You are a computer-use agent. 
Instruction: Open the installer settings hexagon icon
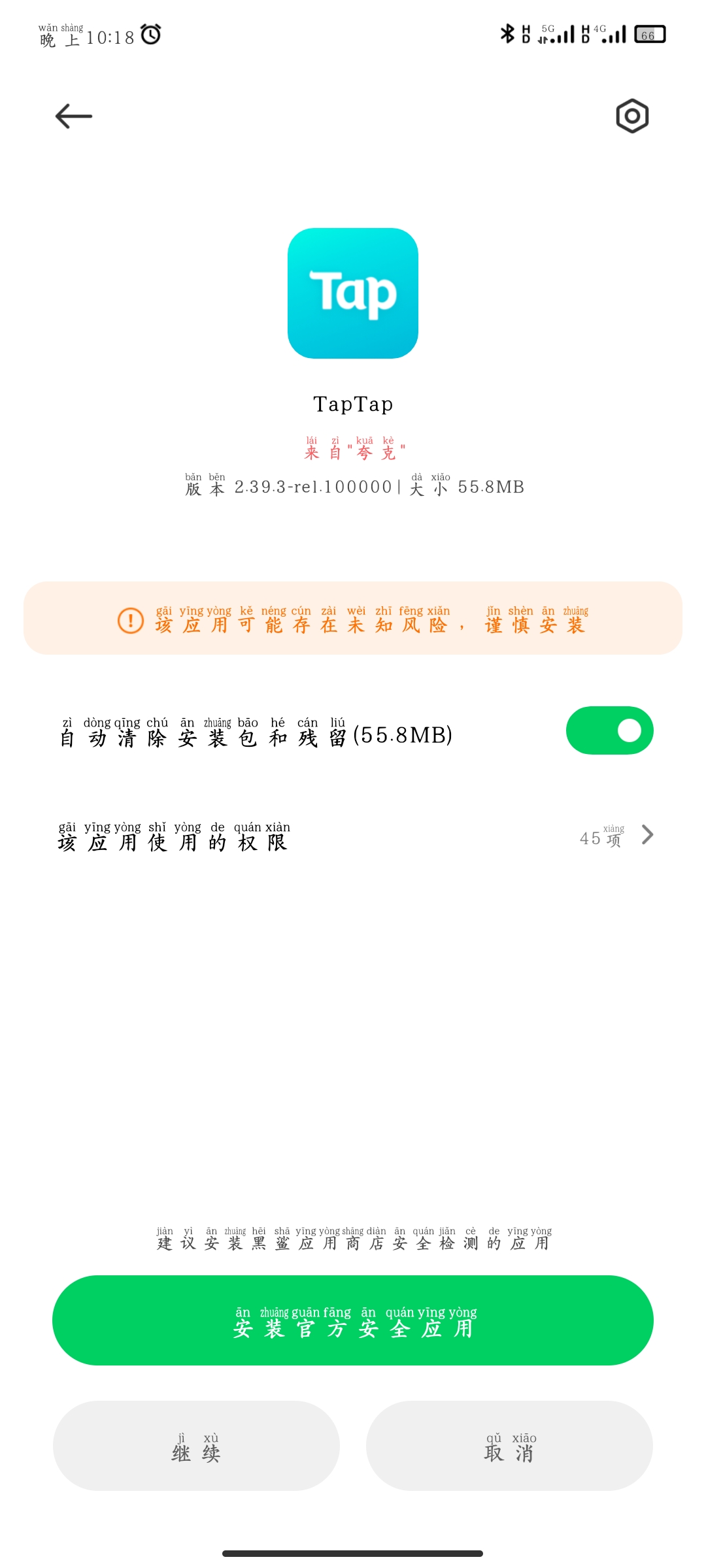pyautogui.click(x=632, y=116)
